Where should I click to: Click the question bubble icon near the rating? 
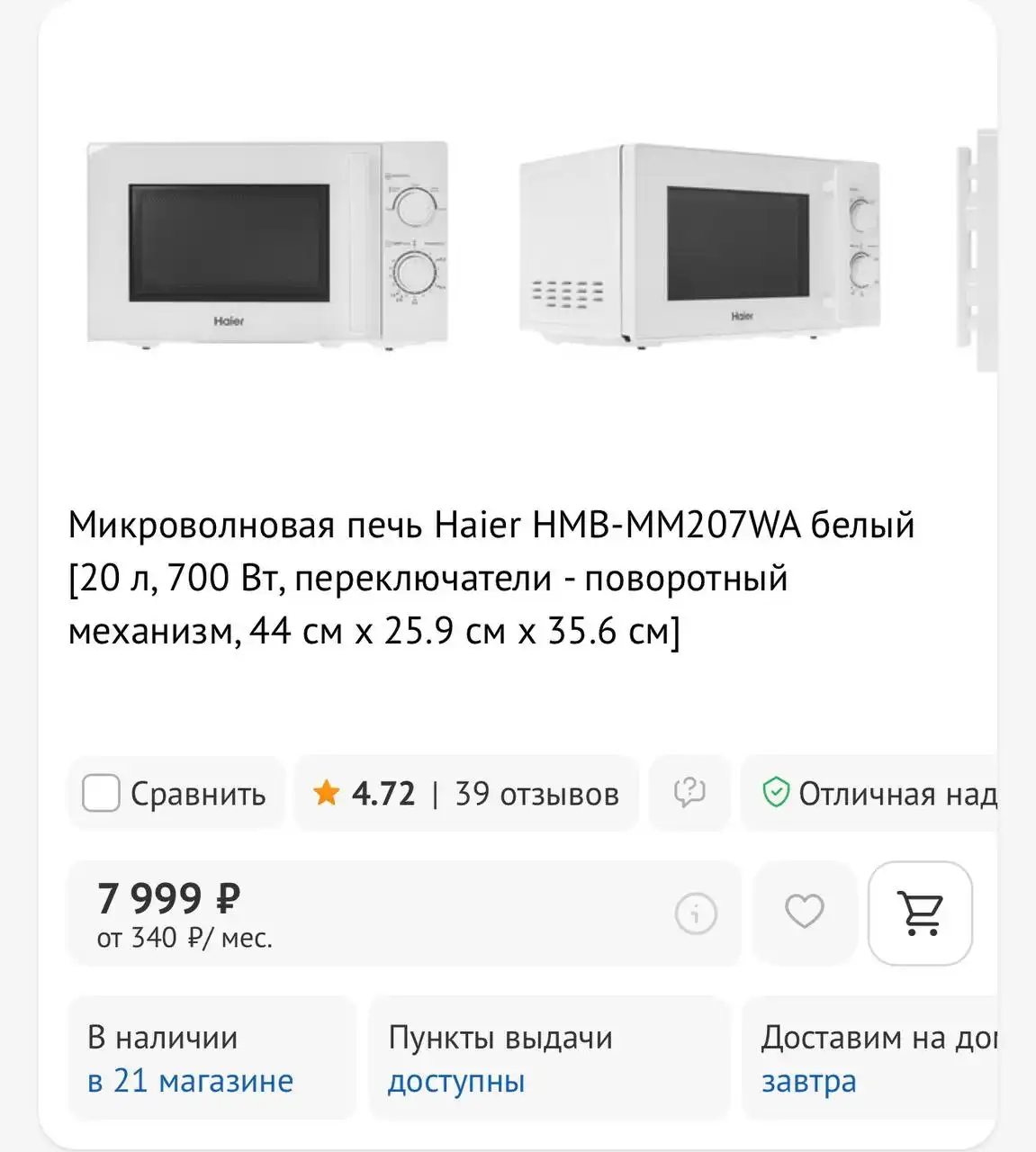click(689, 793)
